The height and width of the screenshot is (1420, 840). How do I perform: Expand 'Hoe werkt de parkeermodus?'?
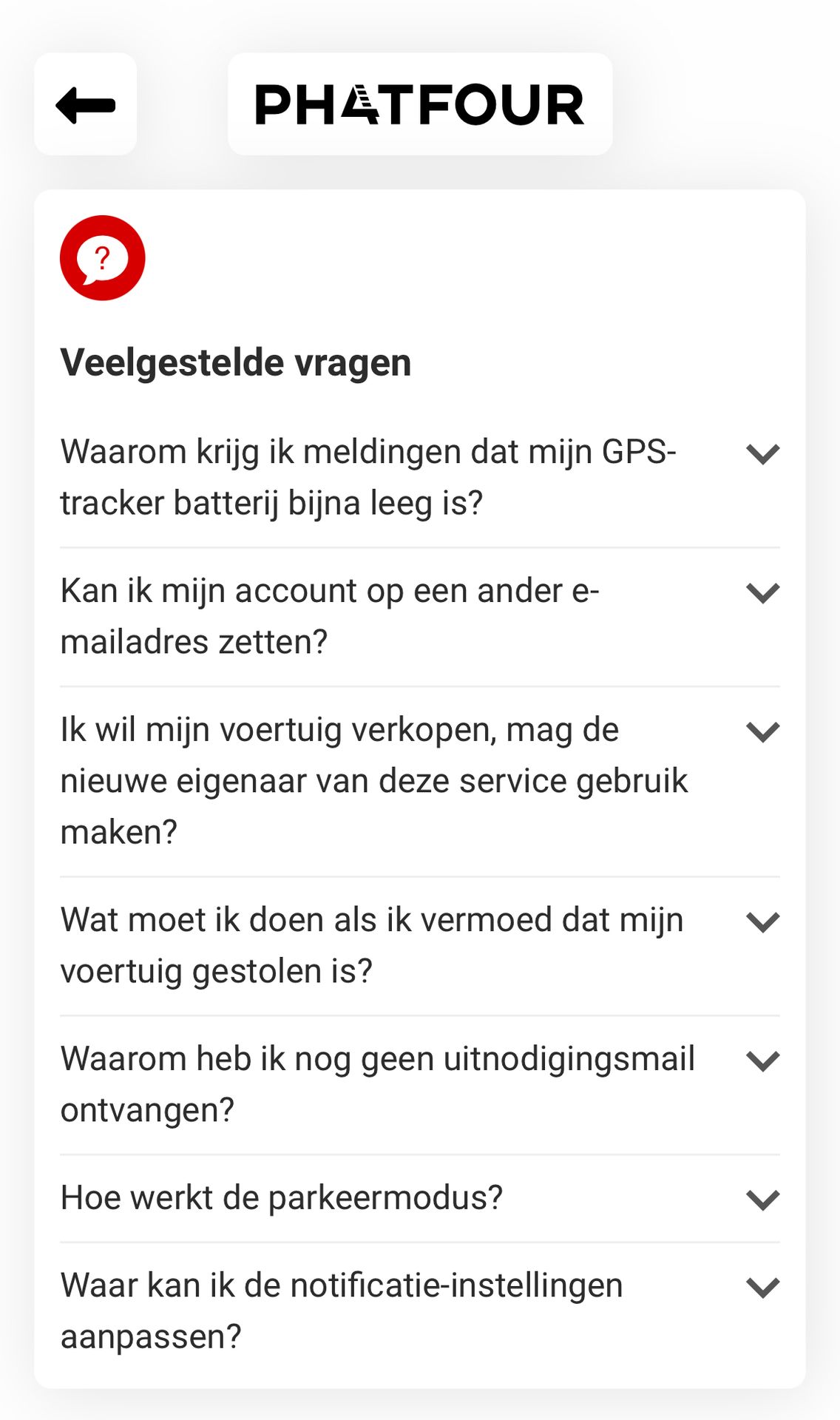pos(419,1198)
